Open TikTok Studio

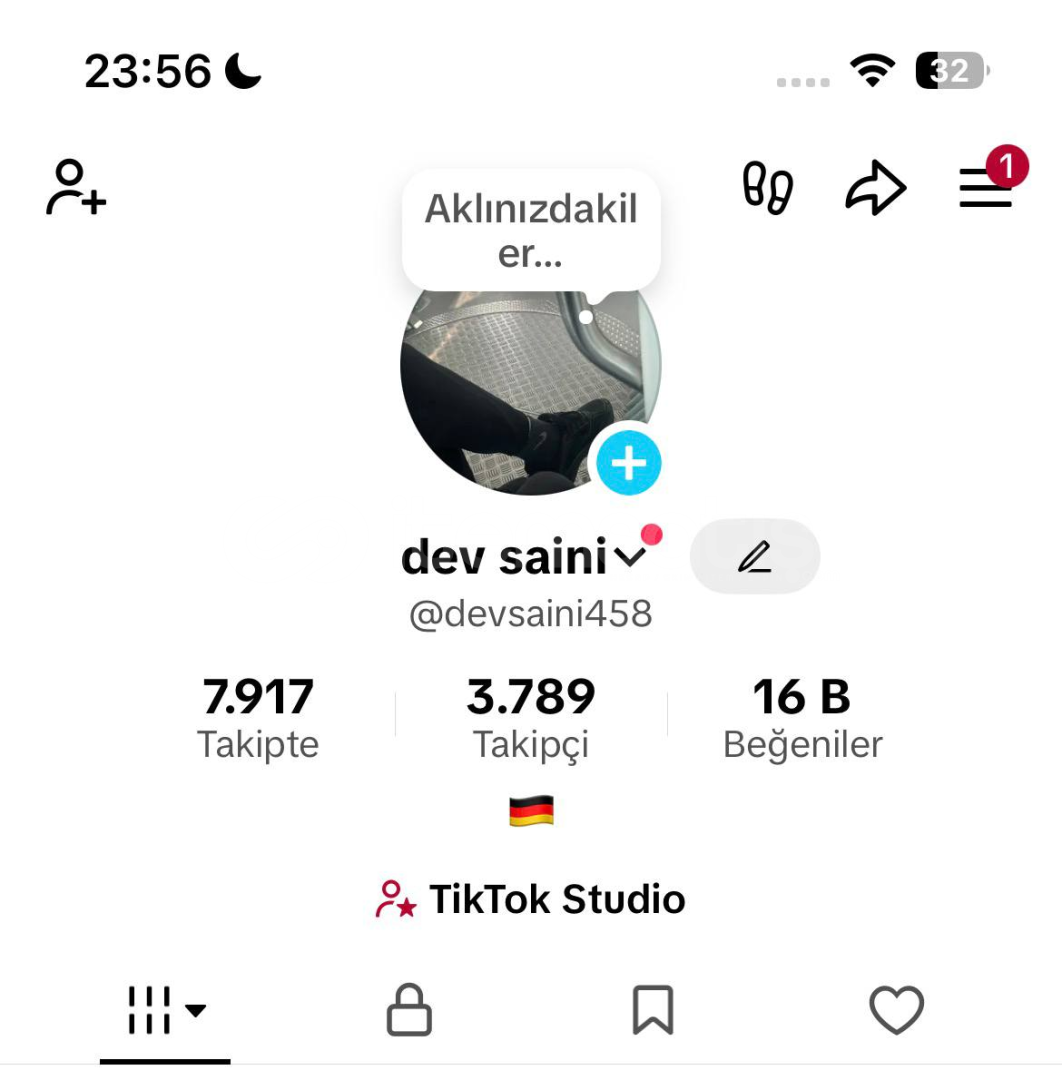pyautogui.click(x=531, y=899)
